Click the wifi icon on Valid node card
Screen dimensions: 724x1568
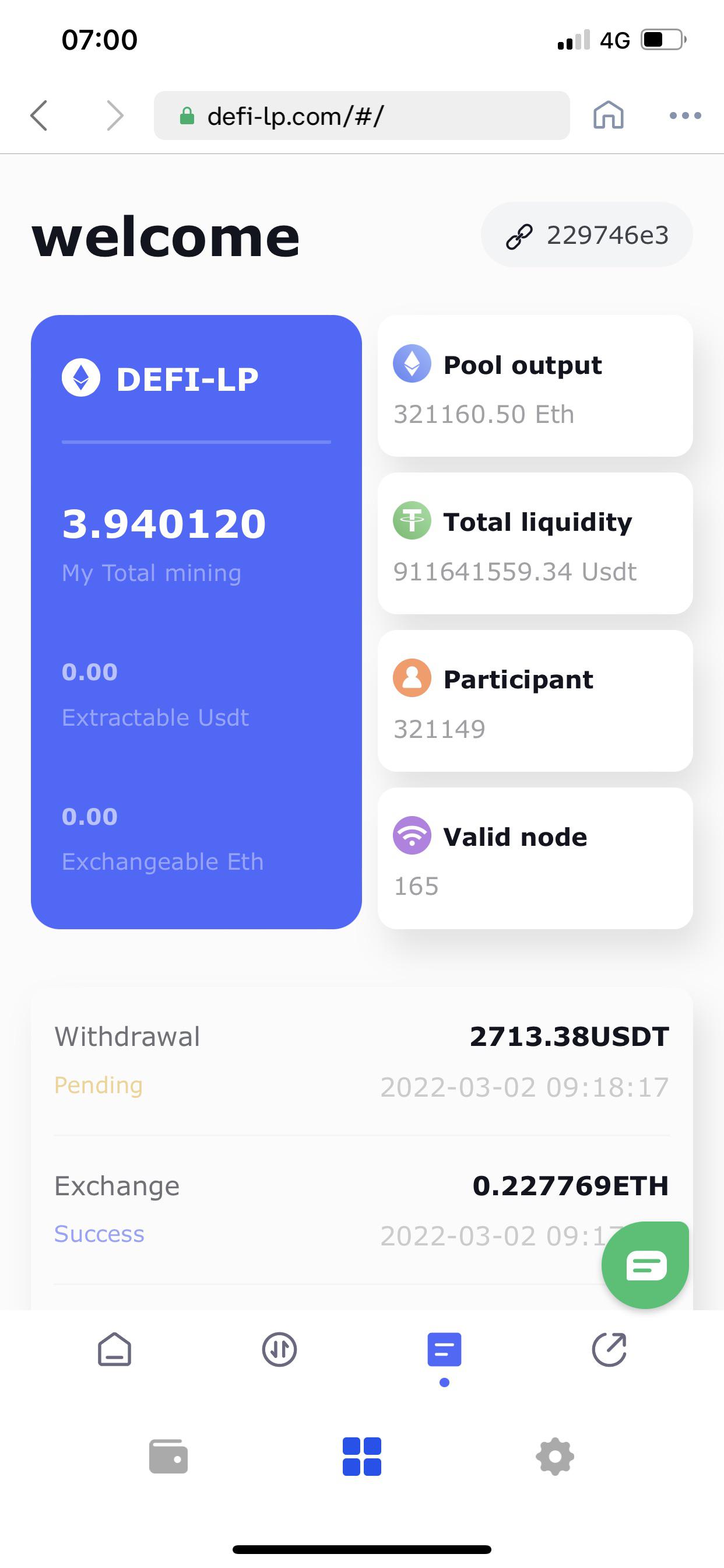pyautogui.click(x=412, y=836)
